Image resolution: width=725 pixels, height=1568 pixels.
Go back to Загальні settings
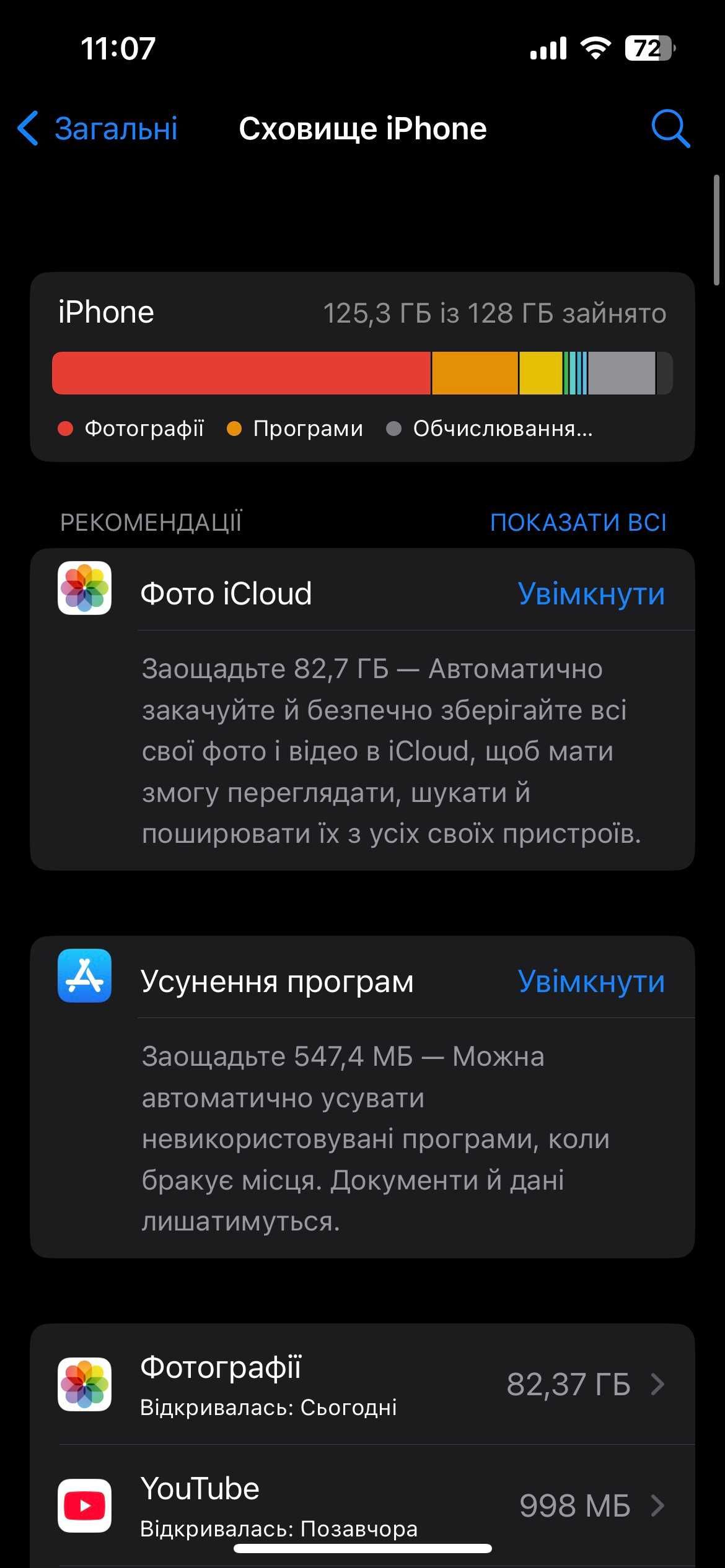pos(98,129)
